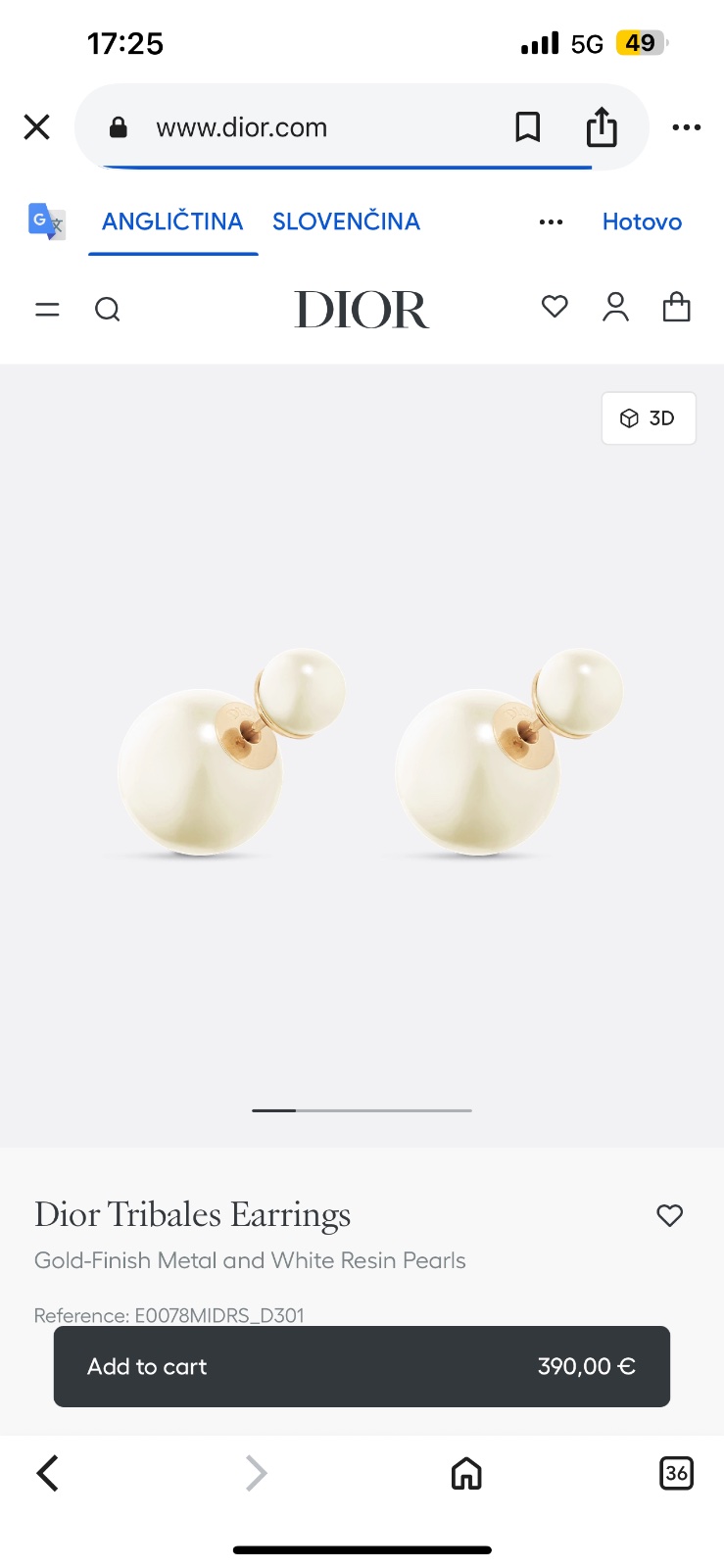The height and width of the screenshot is (1568, 724).
Task: Open the browser overflow menu
Action: tap(686, 127)
